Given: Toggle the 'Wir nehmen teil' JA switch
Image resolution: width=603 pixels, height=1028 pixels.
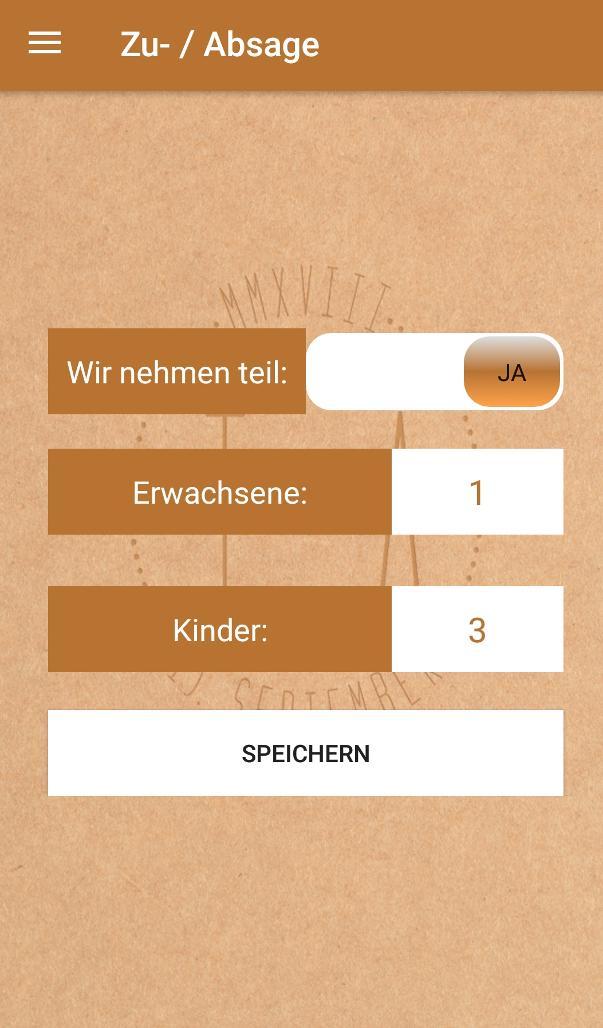Looking at the screenshot, I should coord(435,372).
